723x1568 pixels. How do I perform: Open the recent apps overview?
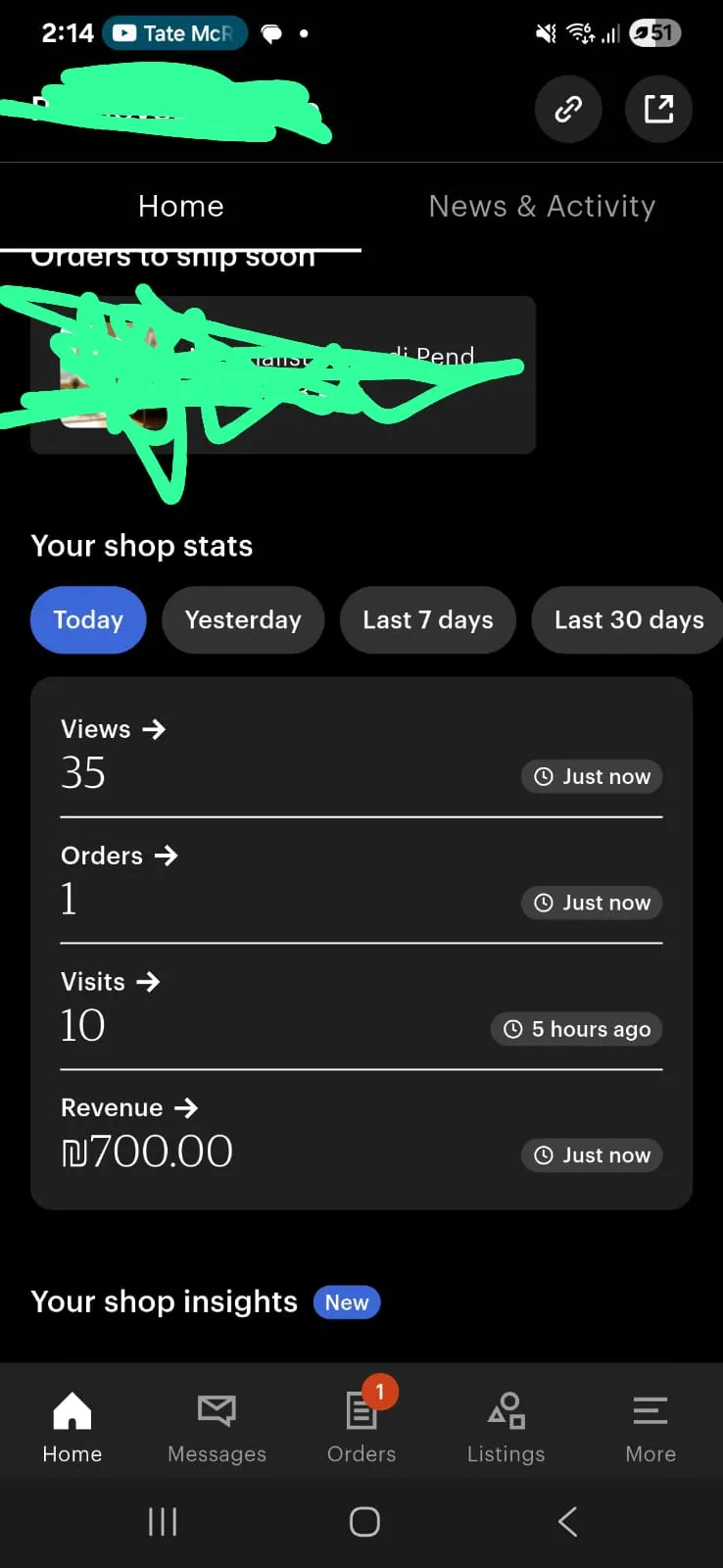pos(163,1521)
